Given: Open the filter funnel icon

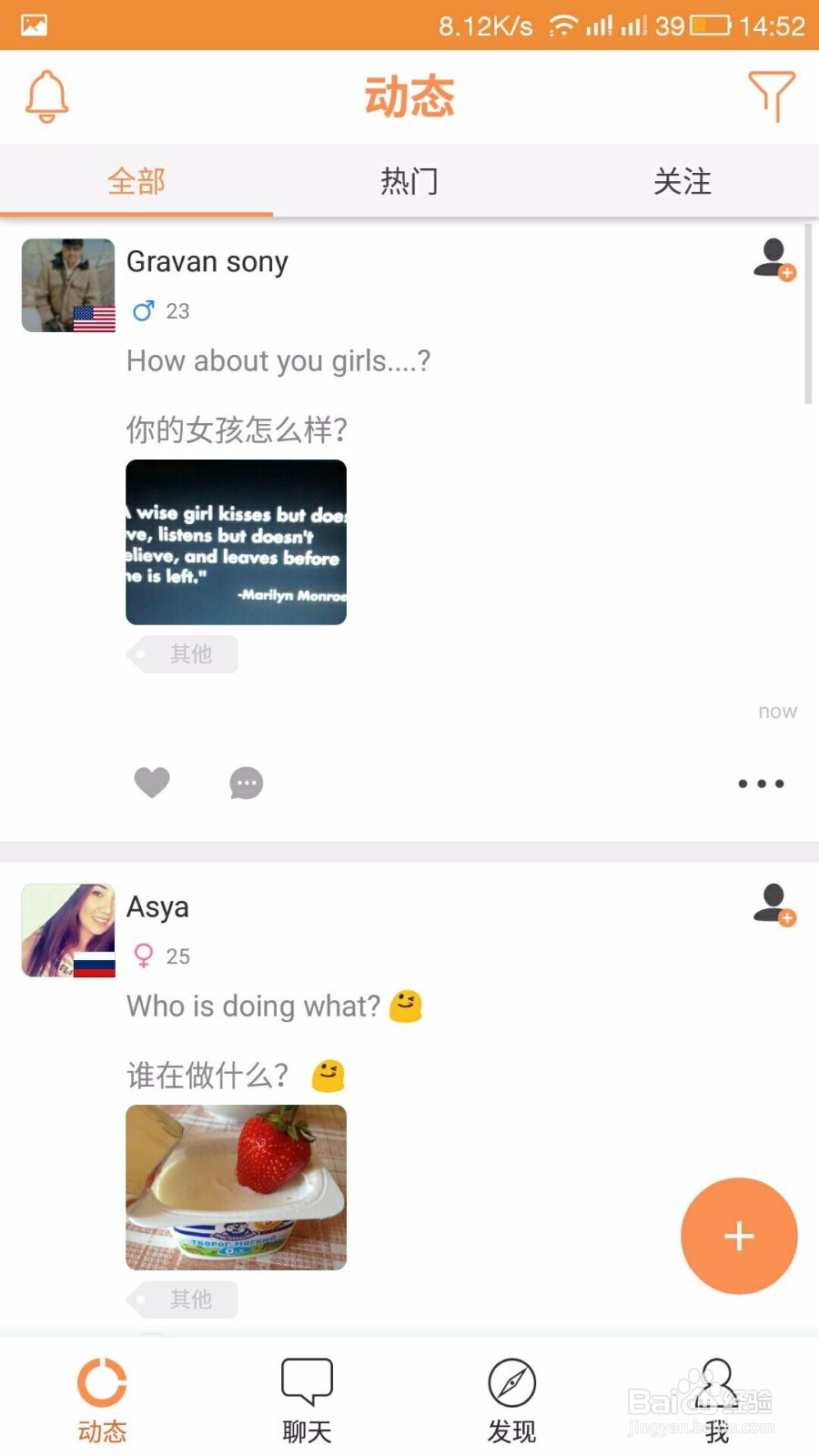Looking at the screenshot, I should coord(773,96).
